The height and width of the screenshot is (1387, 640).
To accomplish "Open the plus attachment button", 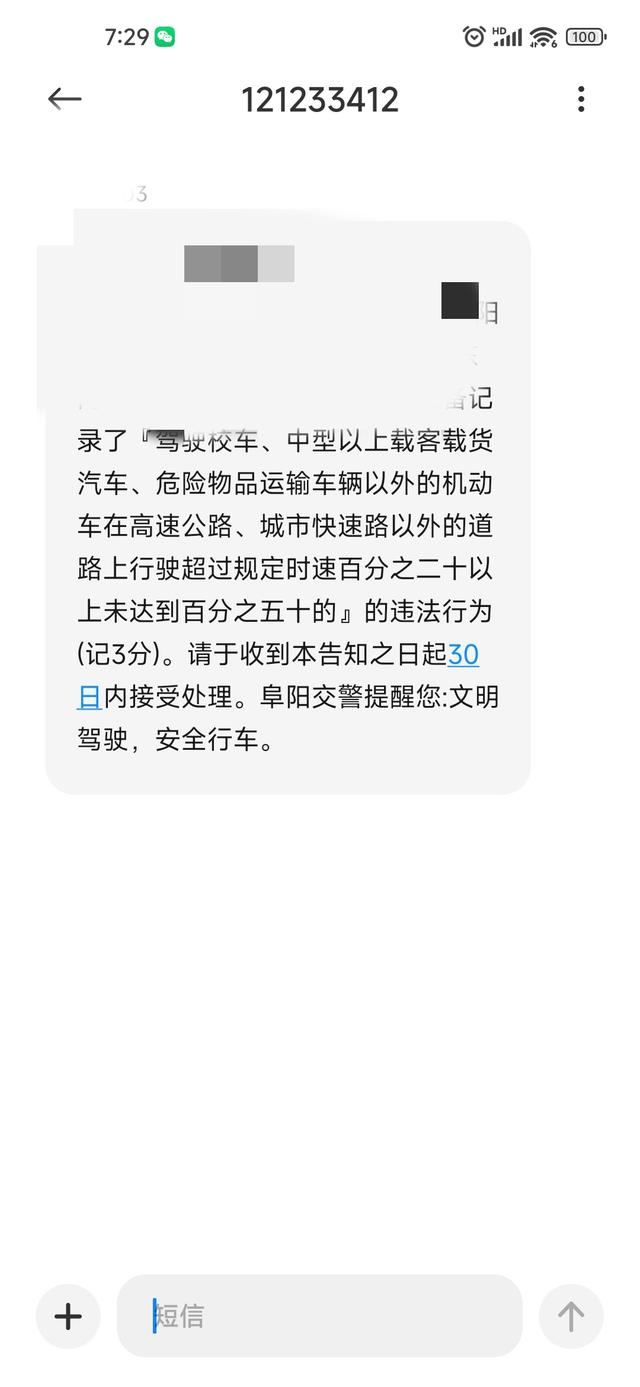I will [68, 1316].
